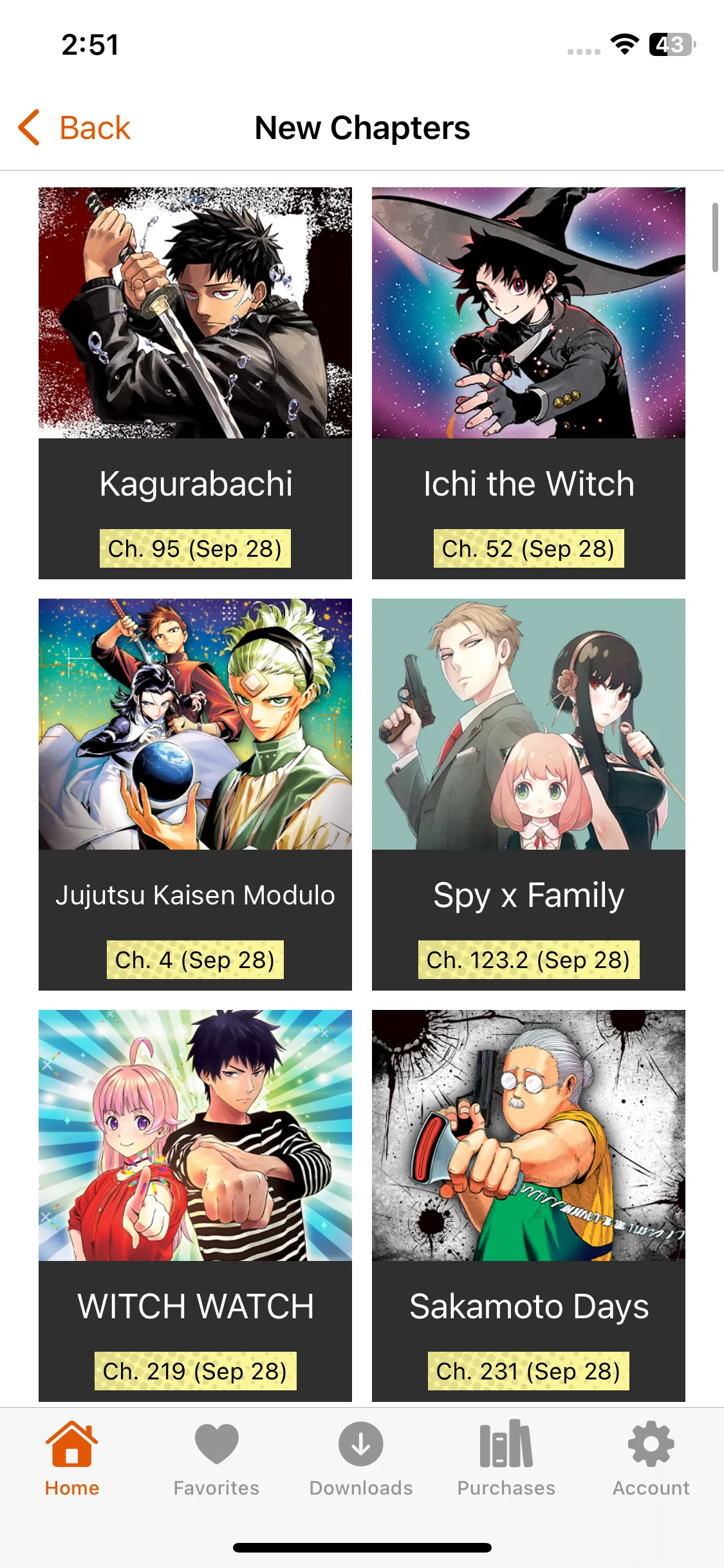Viewport: 724px width, 1568px height.
Task: Open Spy x Family chapter 123.2
Action: (x=528, y=960)
